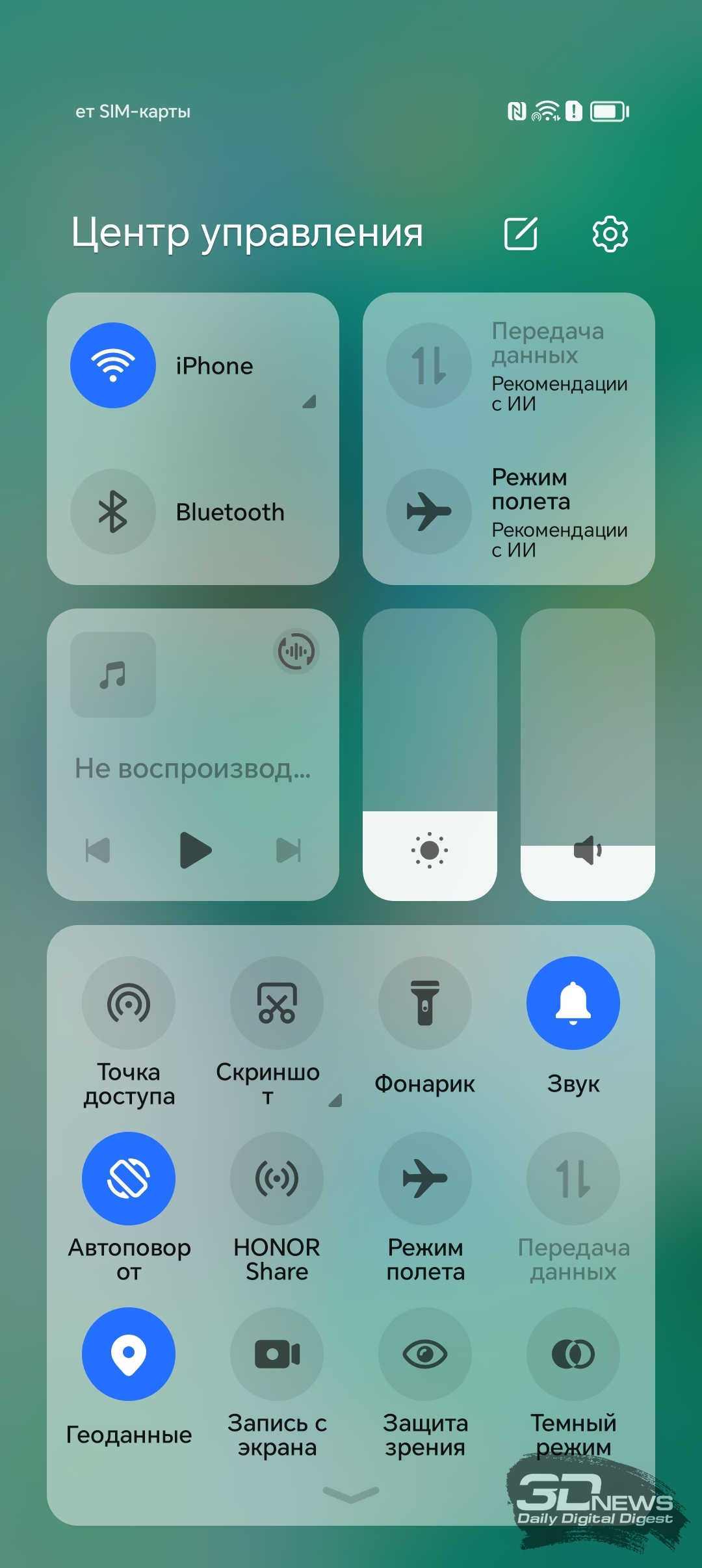The image size is (702, 1568).
Task: Start music playback with play button
Action: (x=195, y=850)
